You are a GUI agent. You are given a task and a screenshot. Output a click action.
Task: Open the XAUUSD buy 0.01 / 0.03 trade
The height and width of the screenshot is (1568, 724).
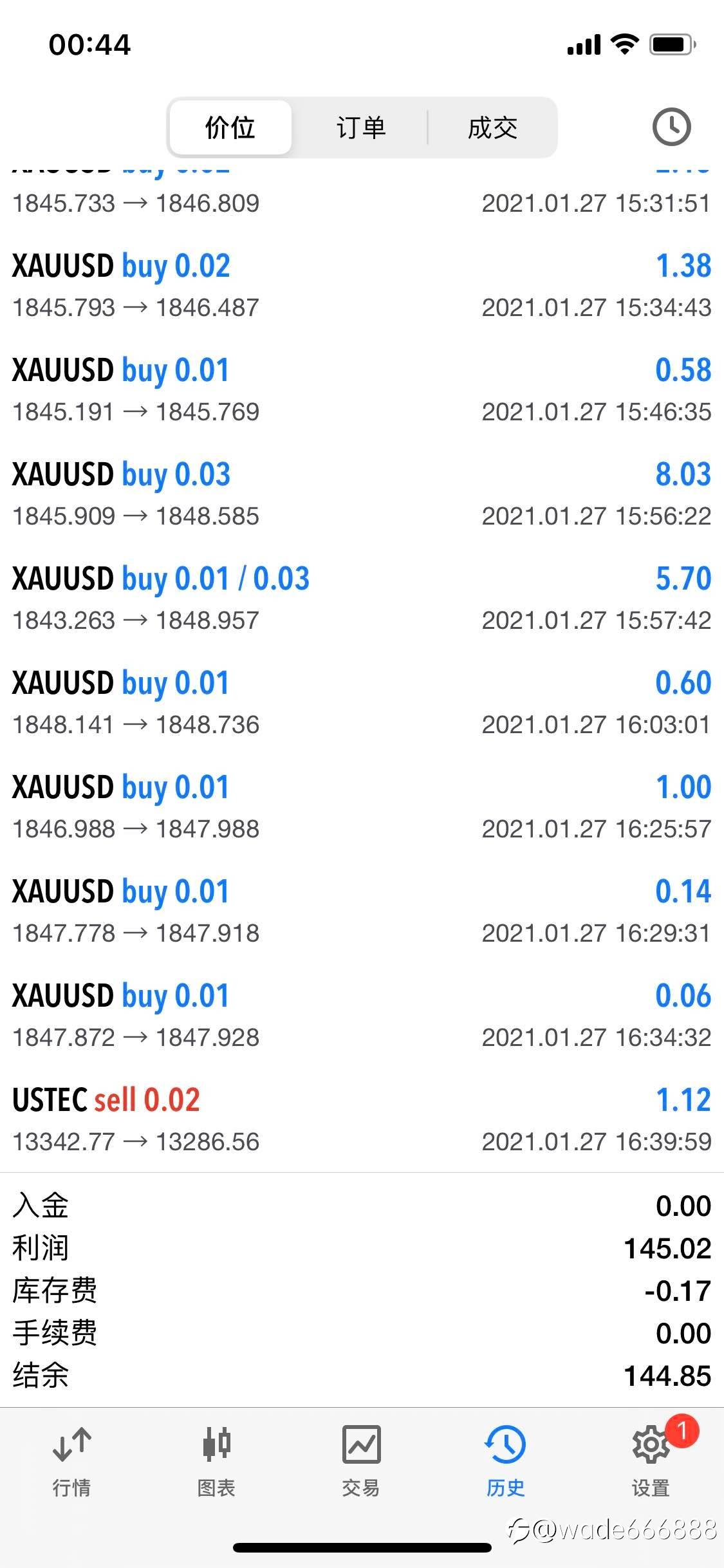point(362,598)
